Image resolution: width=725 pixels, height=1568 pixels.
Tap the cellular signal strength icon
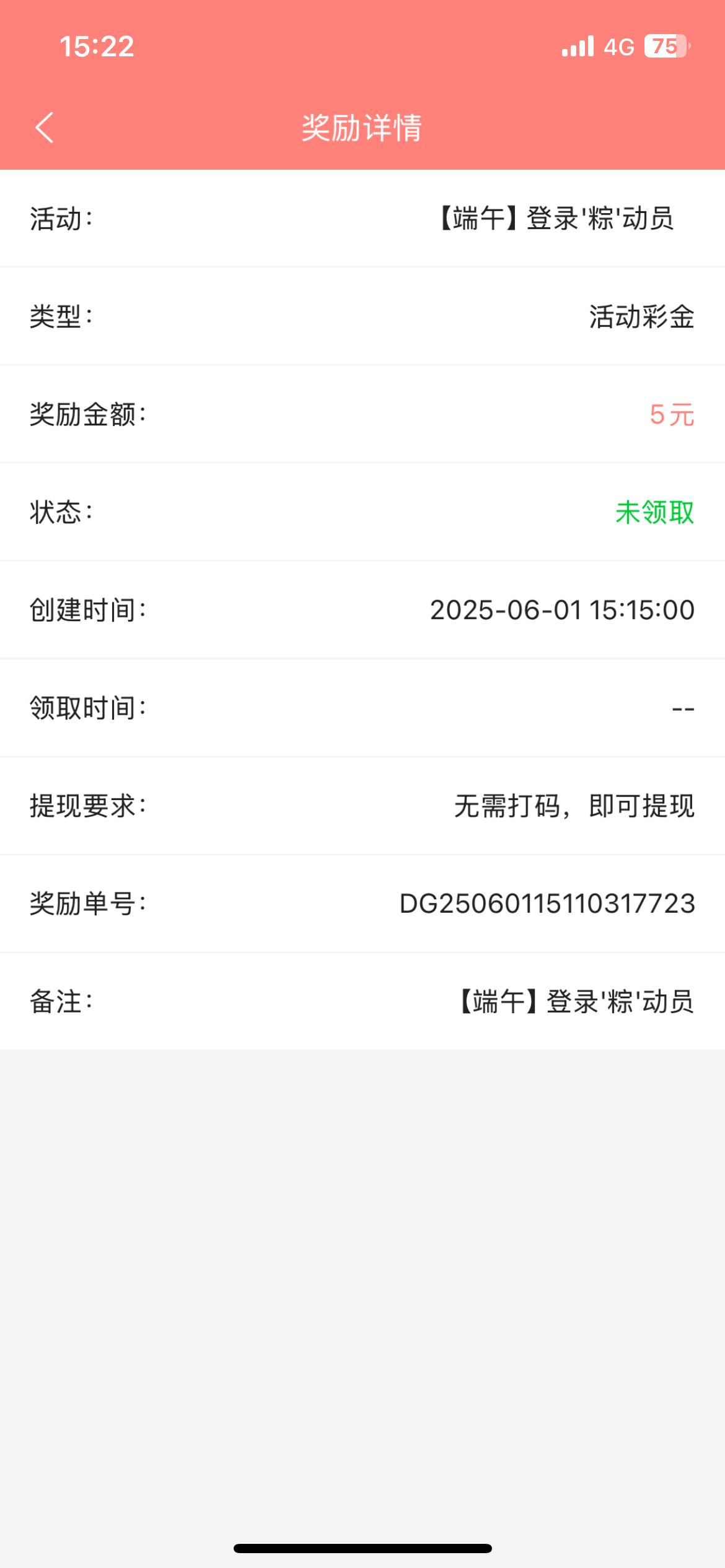point(576,47)
